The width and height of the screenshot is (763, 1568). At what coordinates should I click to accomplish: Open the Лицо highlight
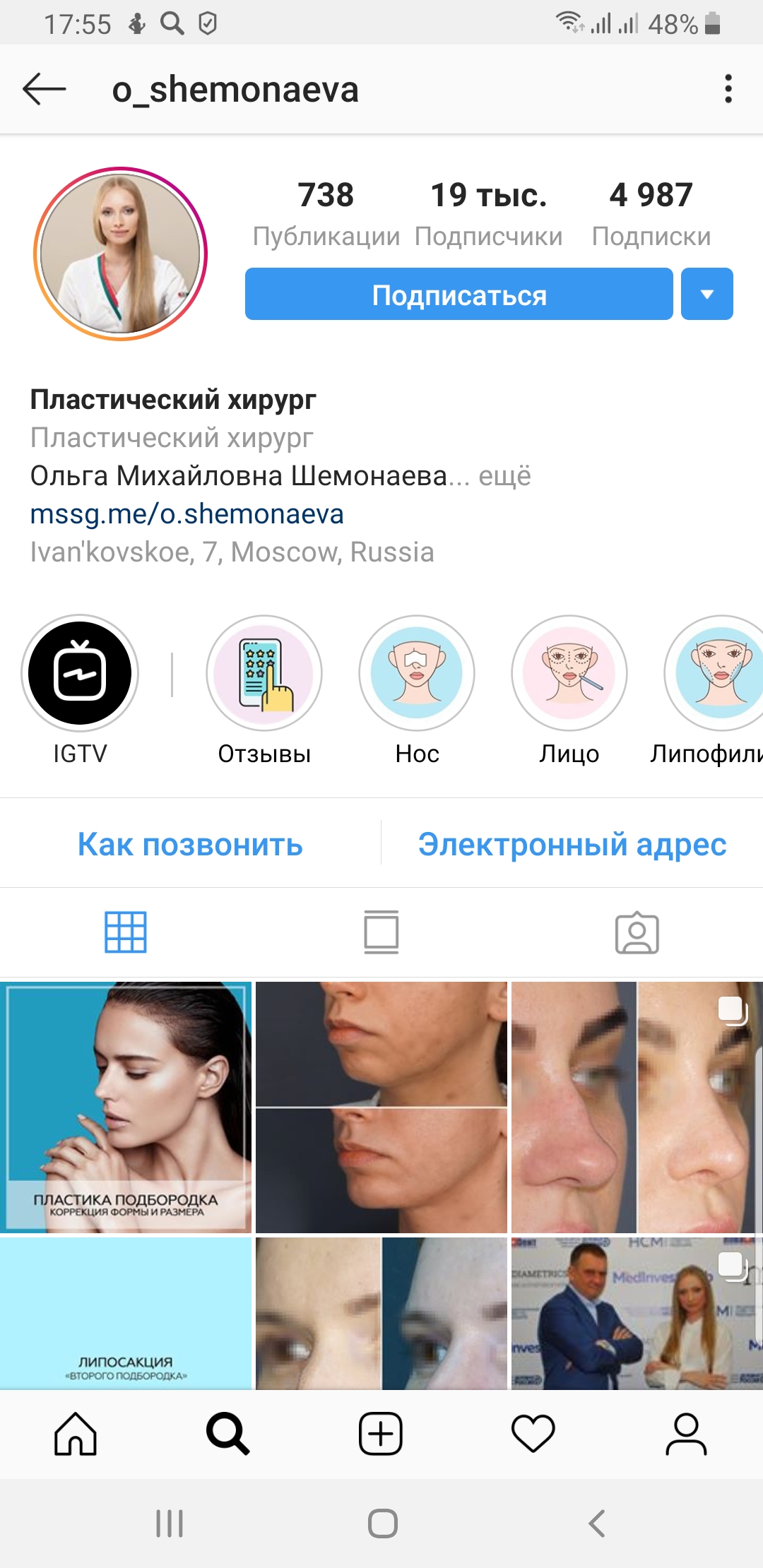click(x=569, y=672)
